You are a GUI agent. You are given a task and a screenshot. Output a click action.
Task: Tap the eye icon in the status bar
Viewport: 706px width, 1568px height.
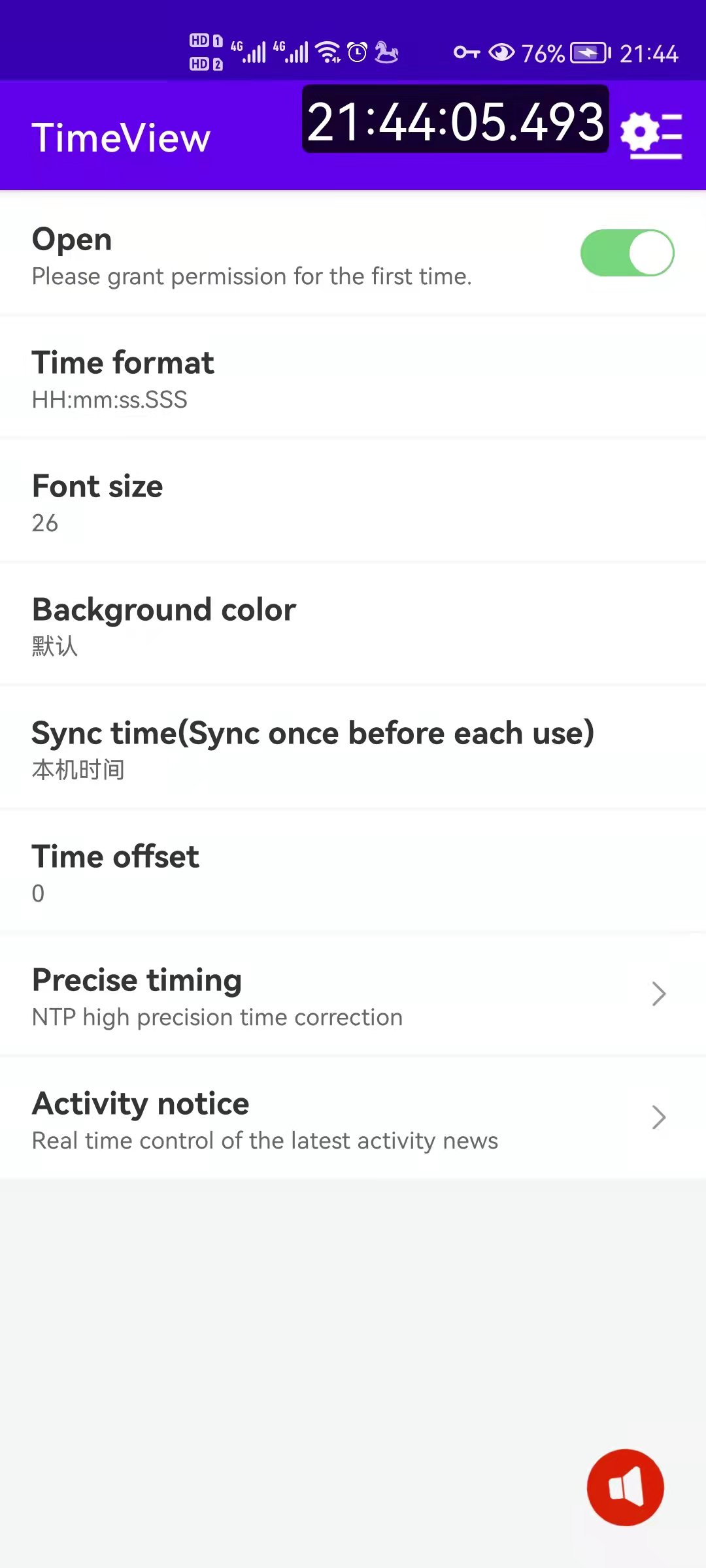(501, 54)
